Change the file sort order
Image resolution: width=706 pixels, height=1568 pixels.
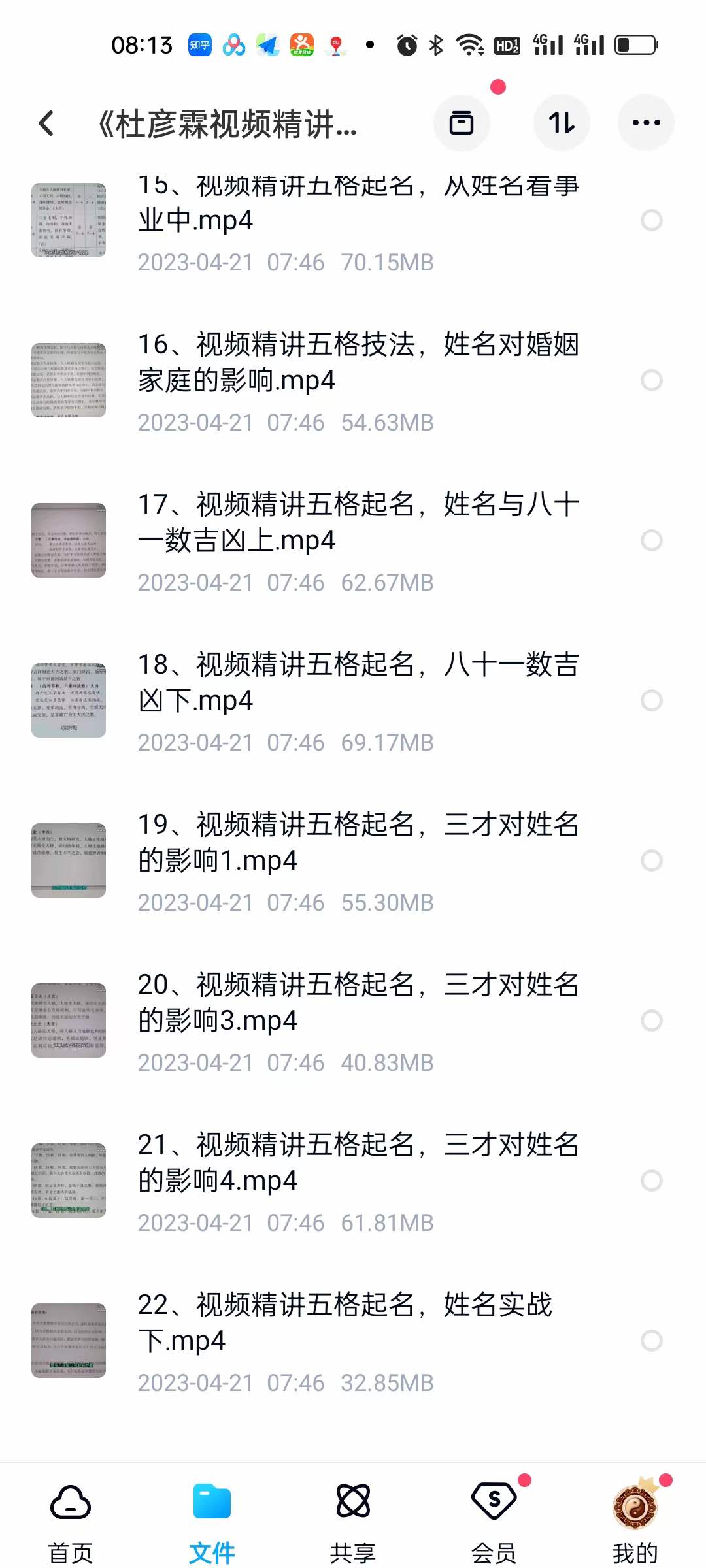[x=562, y=123]
